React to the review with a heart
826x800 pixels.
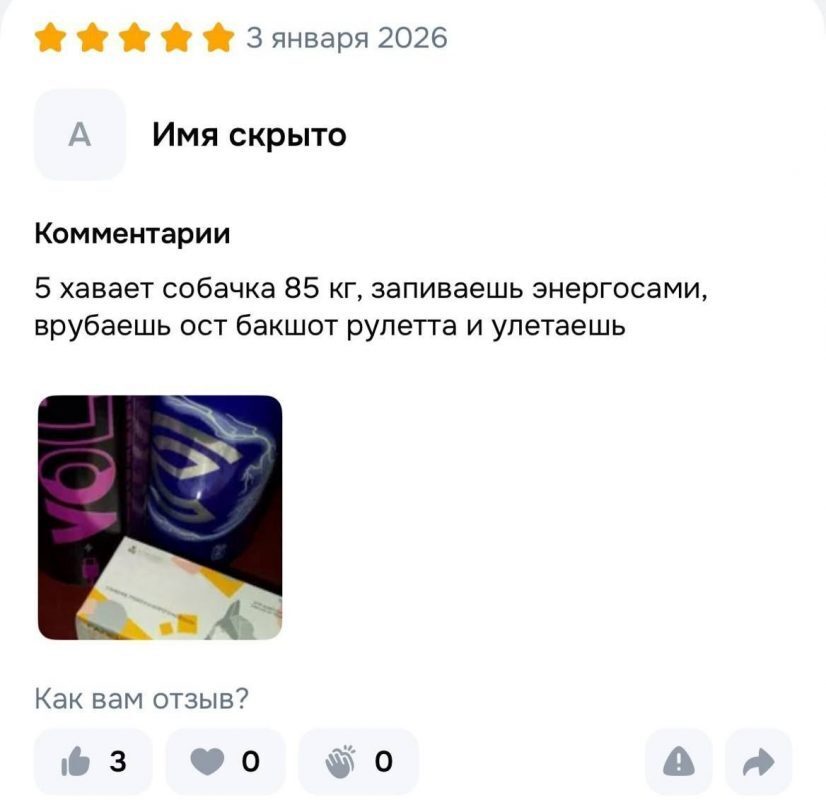[x=225, y=762]
